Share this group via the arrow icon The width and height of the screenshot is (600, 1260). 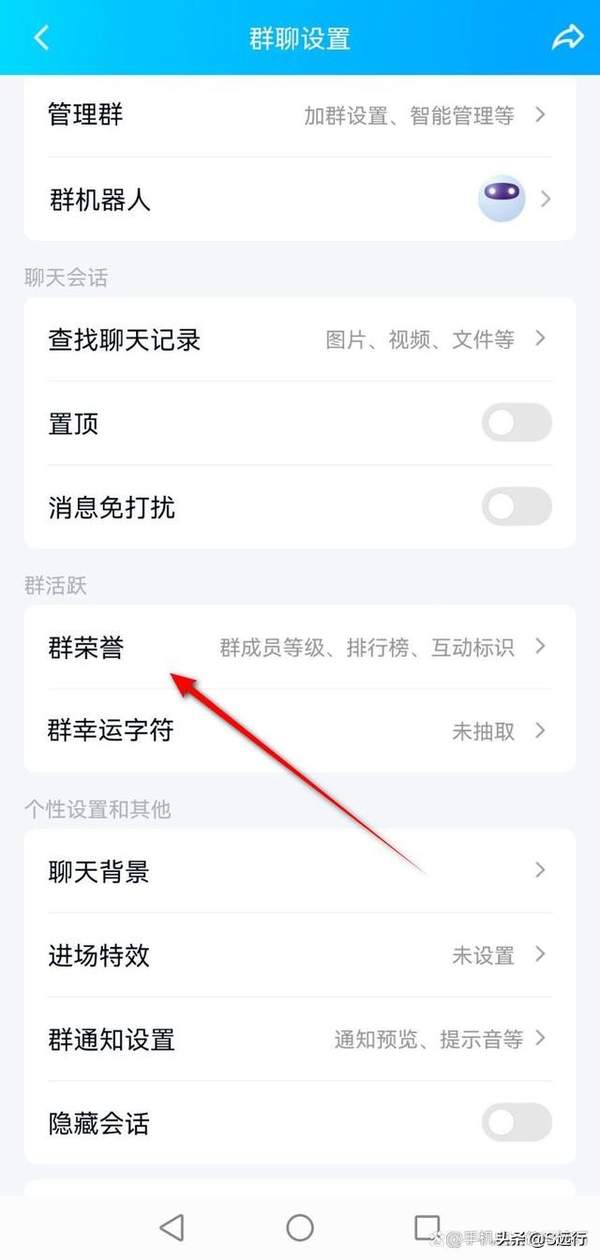pos(566,38)
